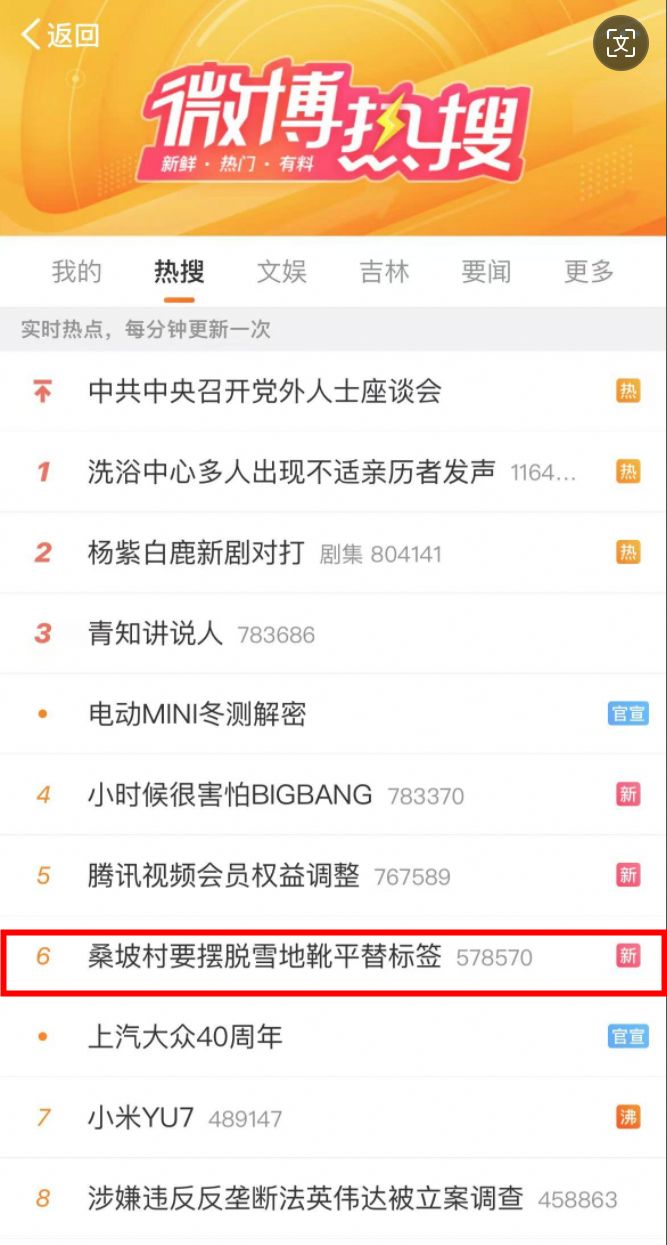Open the 吉林 local tab

tap(385, 271)
